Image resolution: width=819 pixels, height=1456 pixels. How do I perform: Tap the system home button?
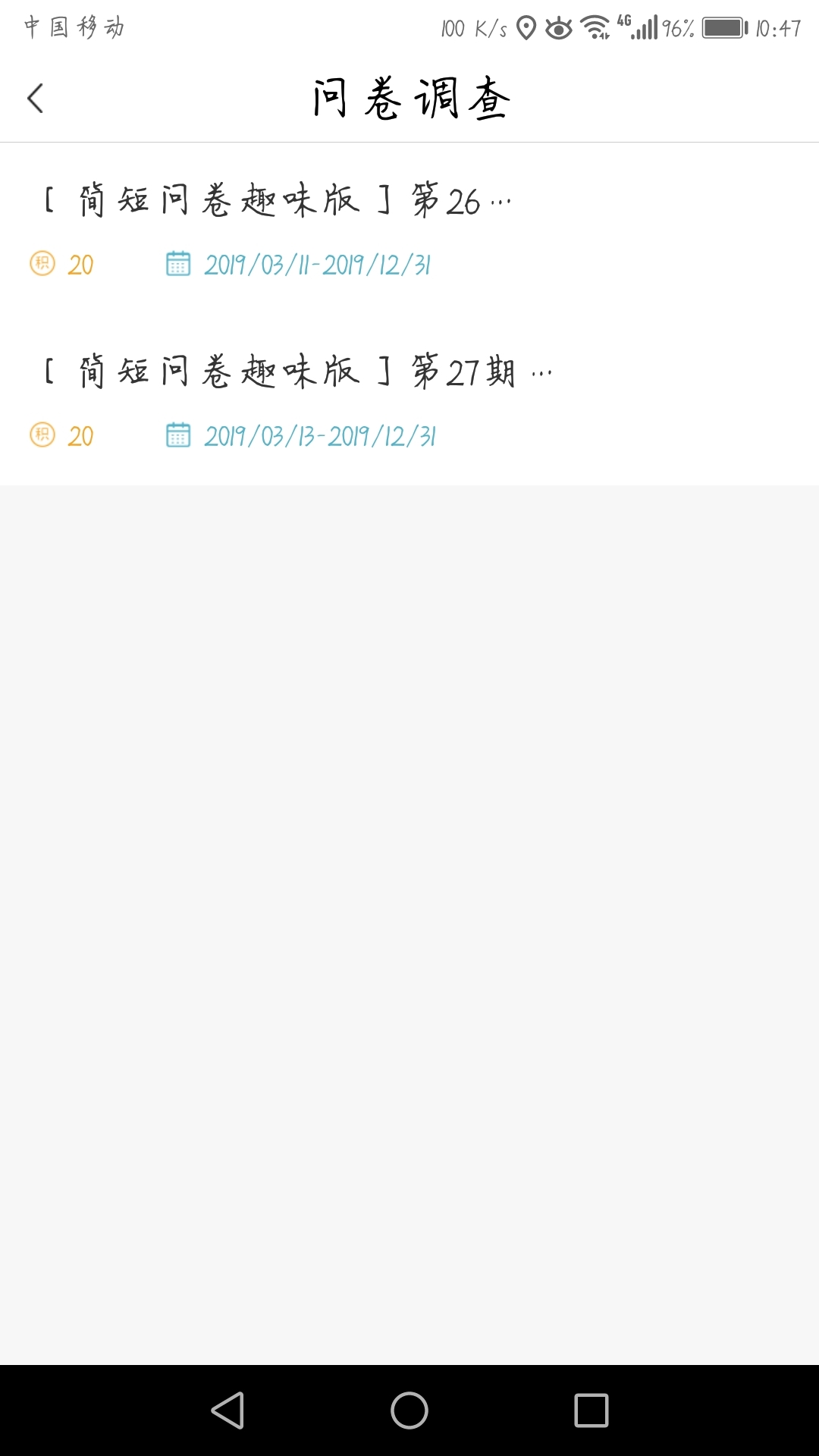click(x=409, y=1410)
